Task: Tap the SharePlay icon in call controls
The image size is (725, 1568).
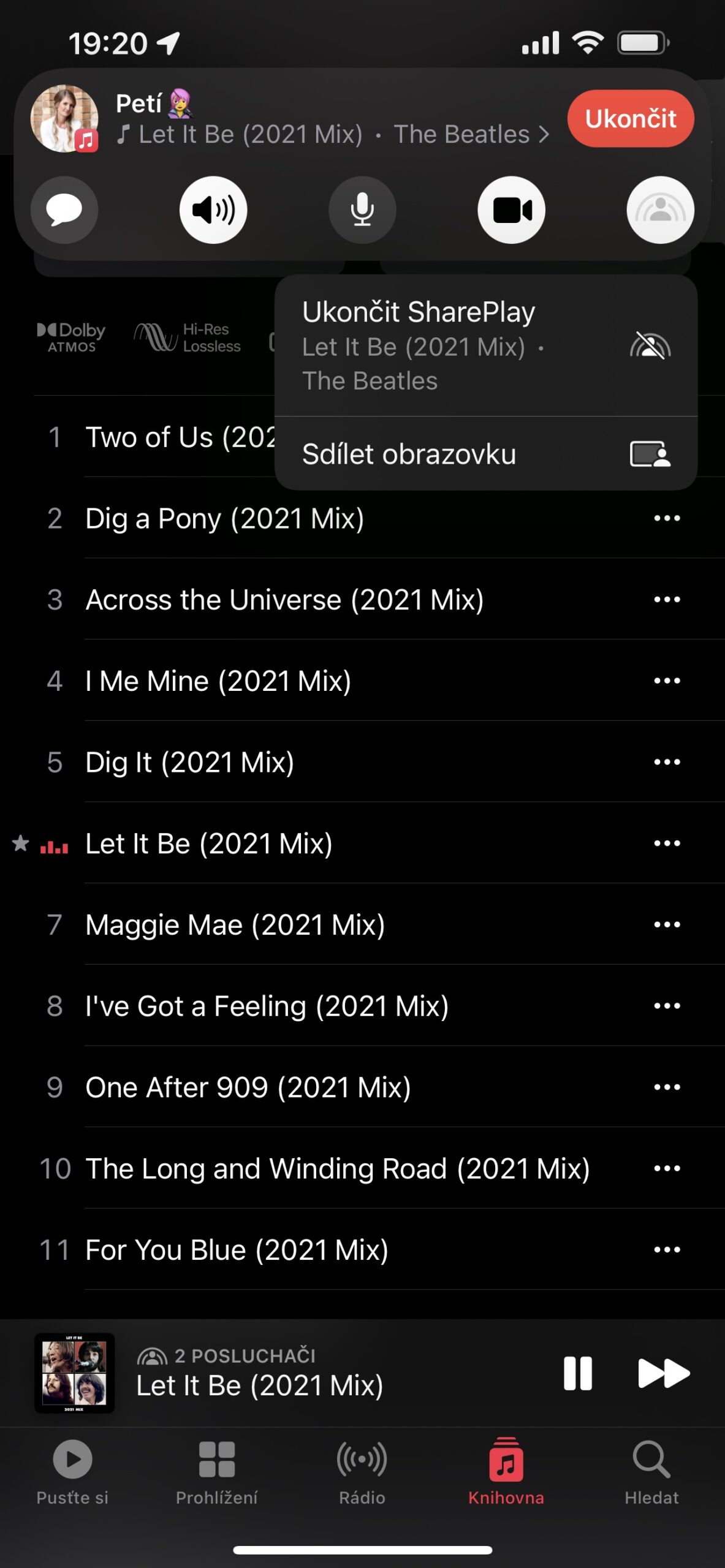Action: [x=660, y=210]
